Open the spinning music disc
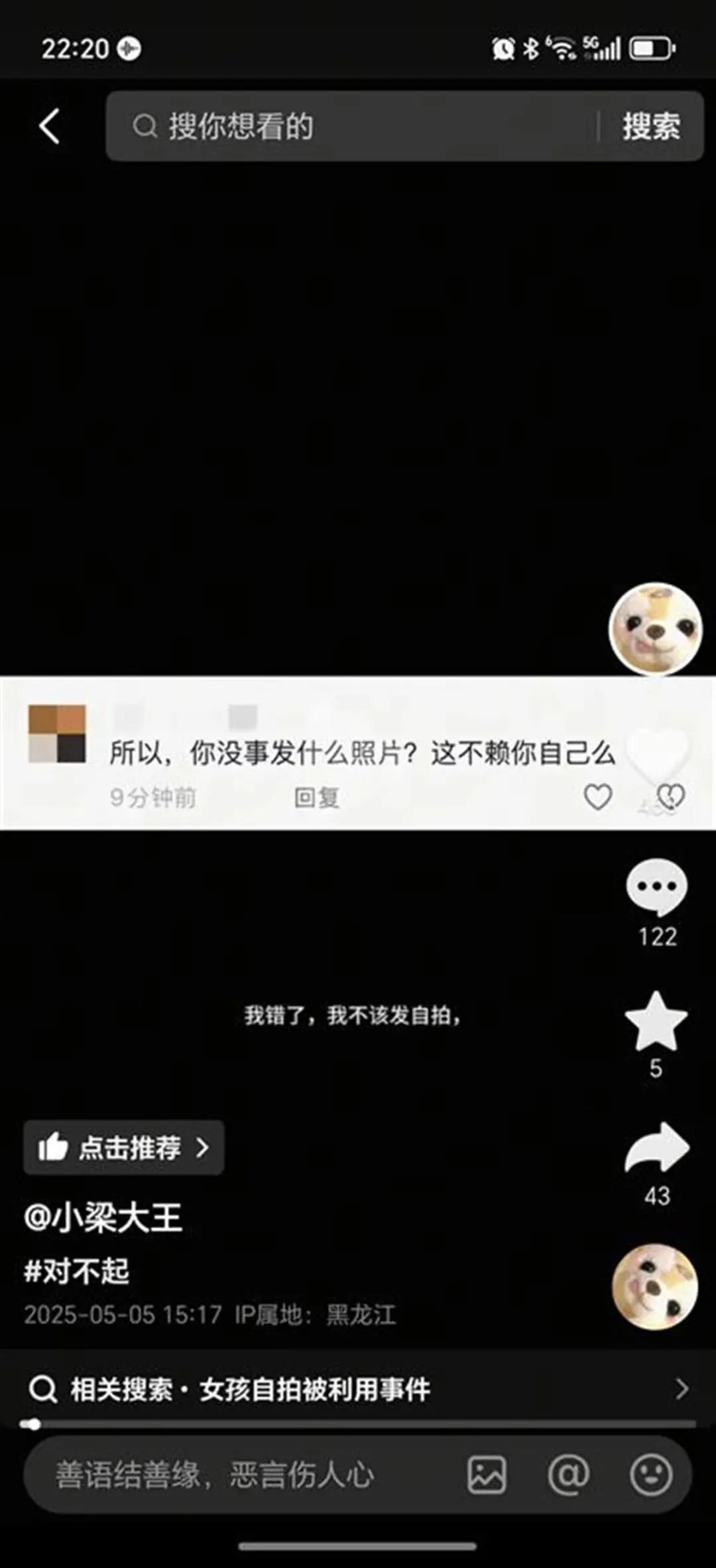The image size is (716, 1568). [655, 1287]
